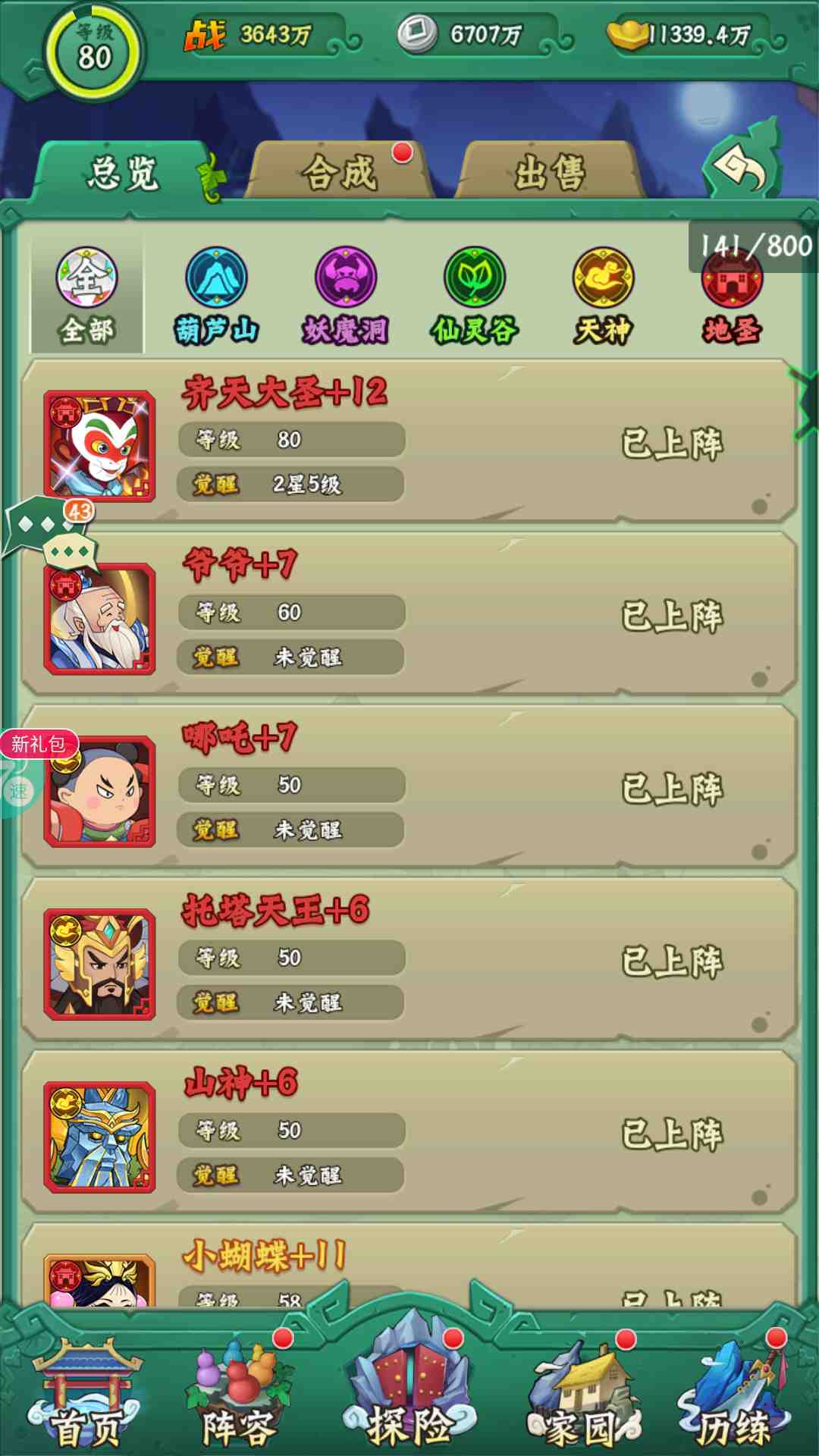Open the 齐天大圣+12 hero card
This screenshot has width=819, height=1456.
pyautogui.click(x=409, y=442)
